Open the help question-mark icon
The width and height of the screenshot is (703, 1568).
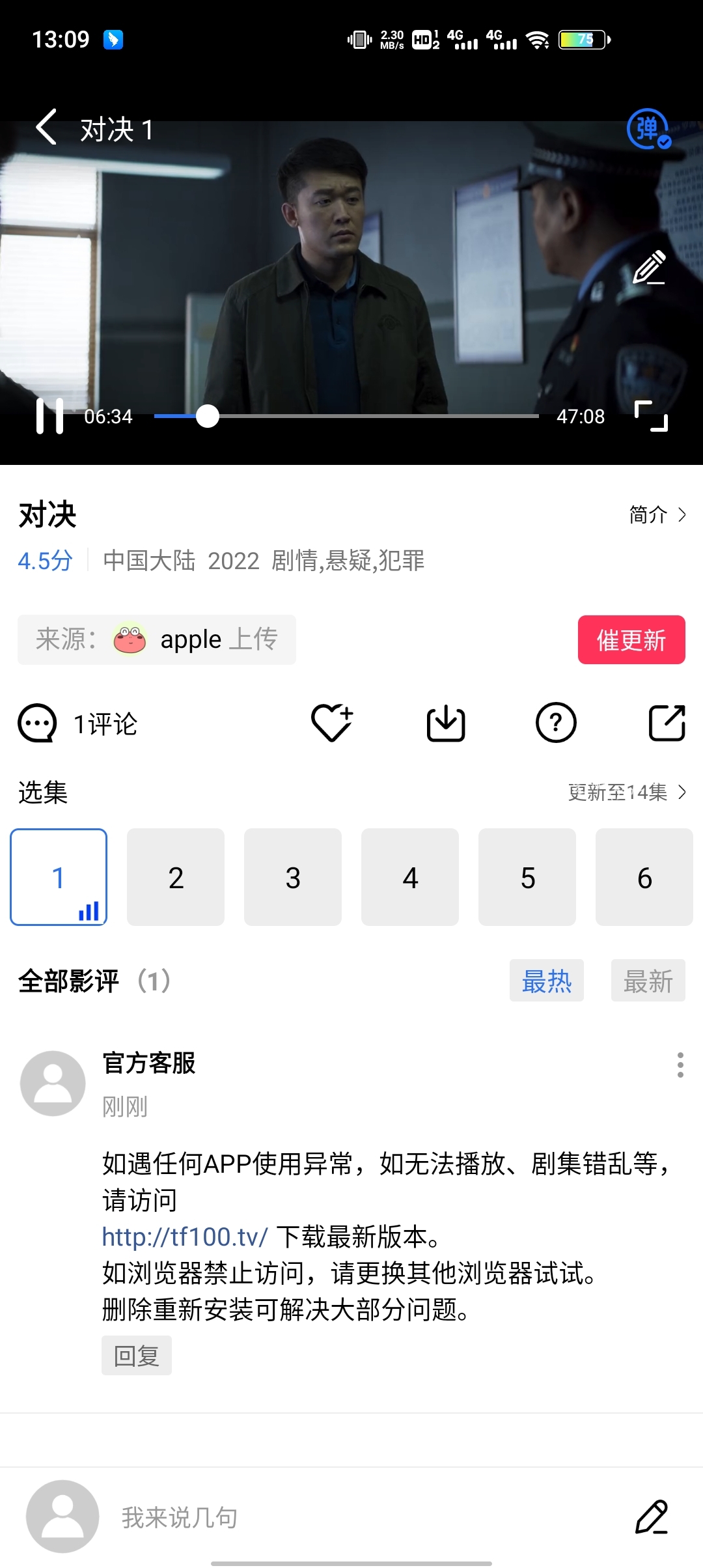tap(556, 723)
